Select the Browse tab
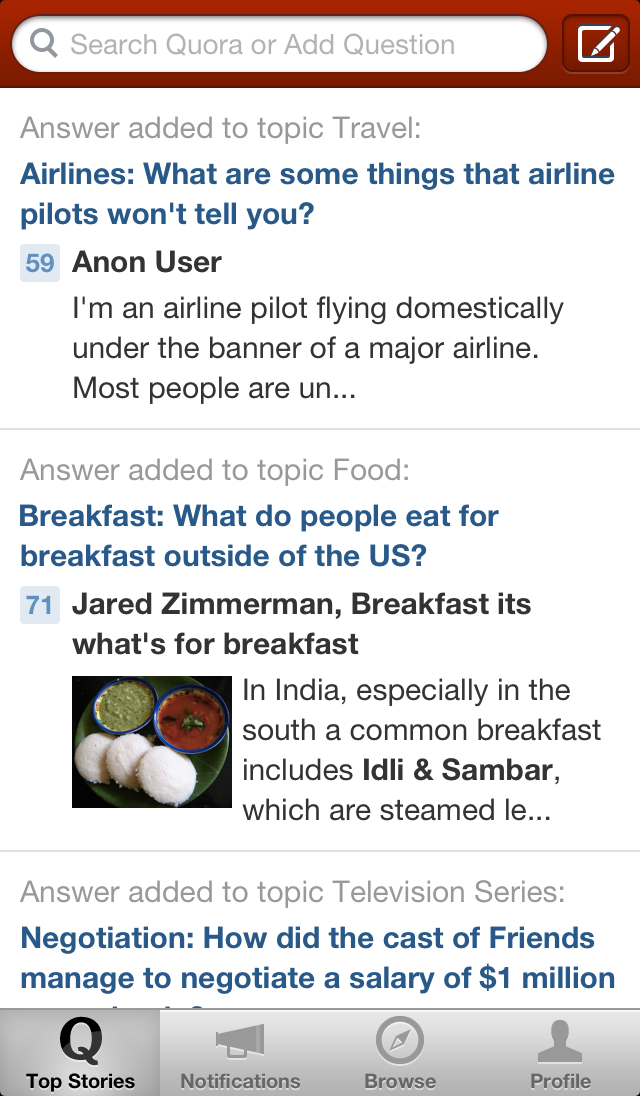Image resolution: width=640 pixels, height=1096 pixels. click(400, 1053)
